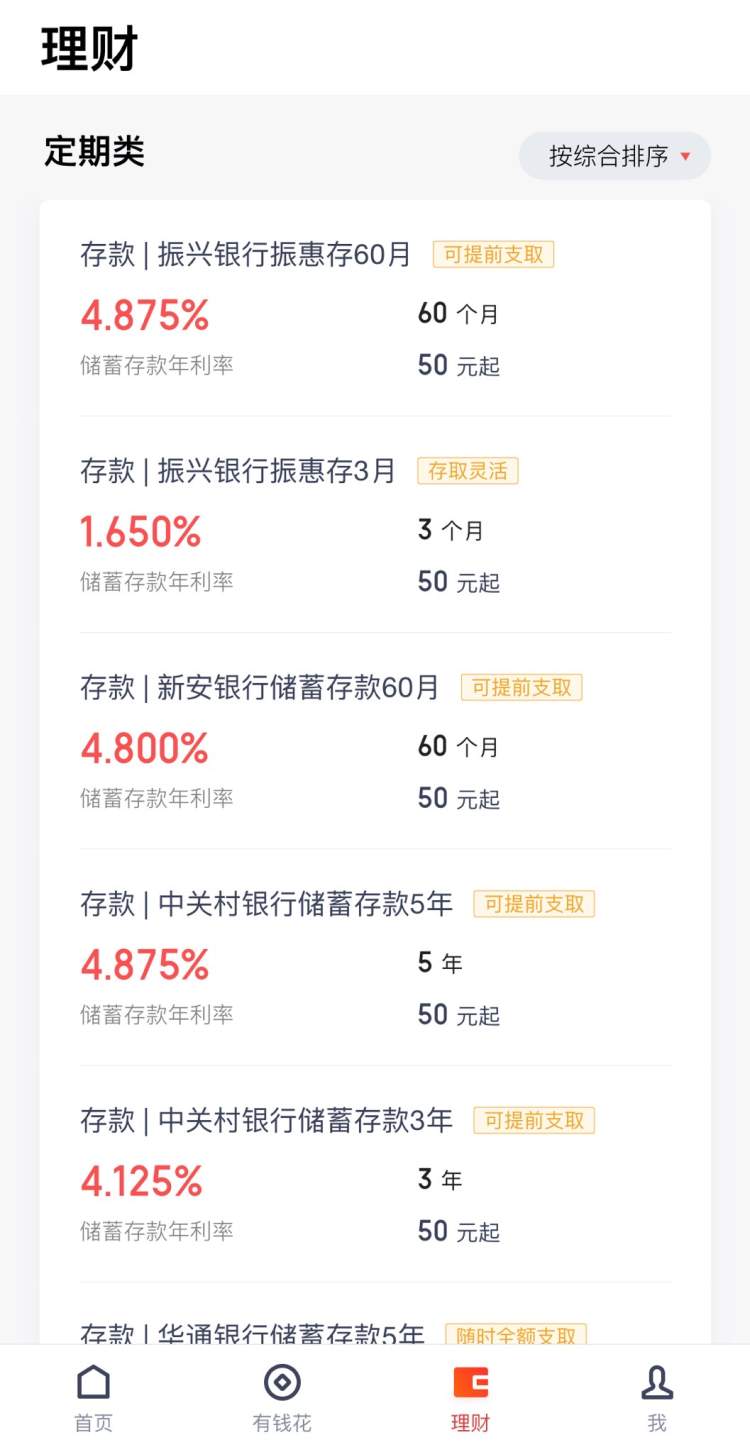
Task: Switch to the 首页 tab
Action: click(94, 1397)
